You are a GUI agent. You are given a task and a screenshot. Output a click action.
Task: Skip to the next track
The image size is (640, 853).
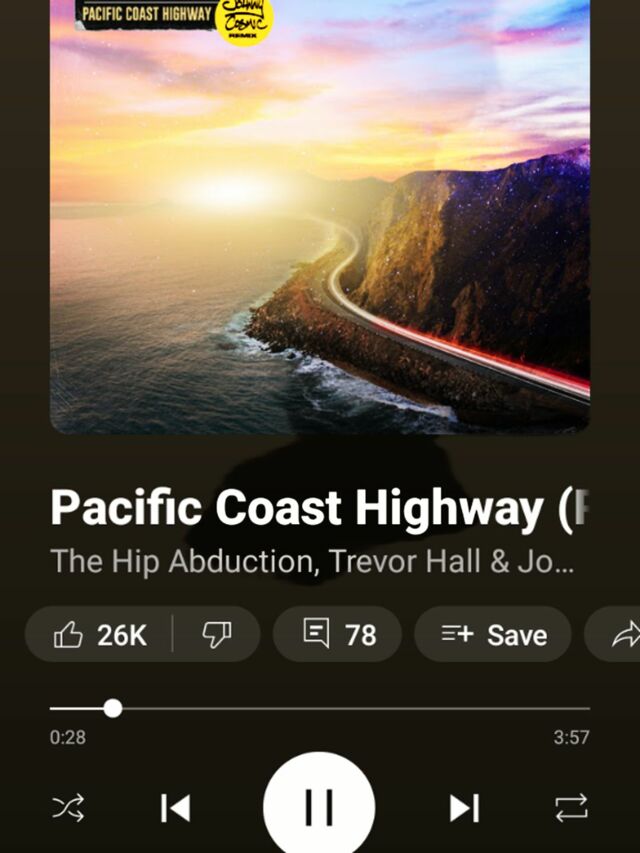464,807
